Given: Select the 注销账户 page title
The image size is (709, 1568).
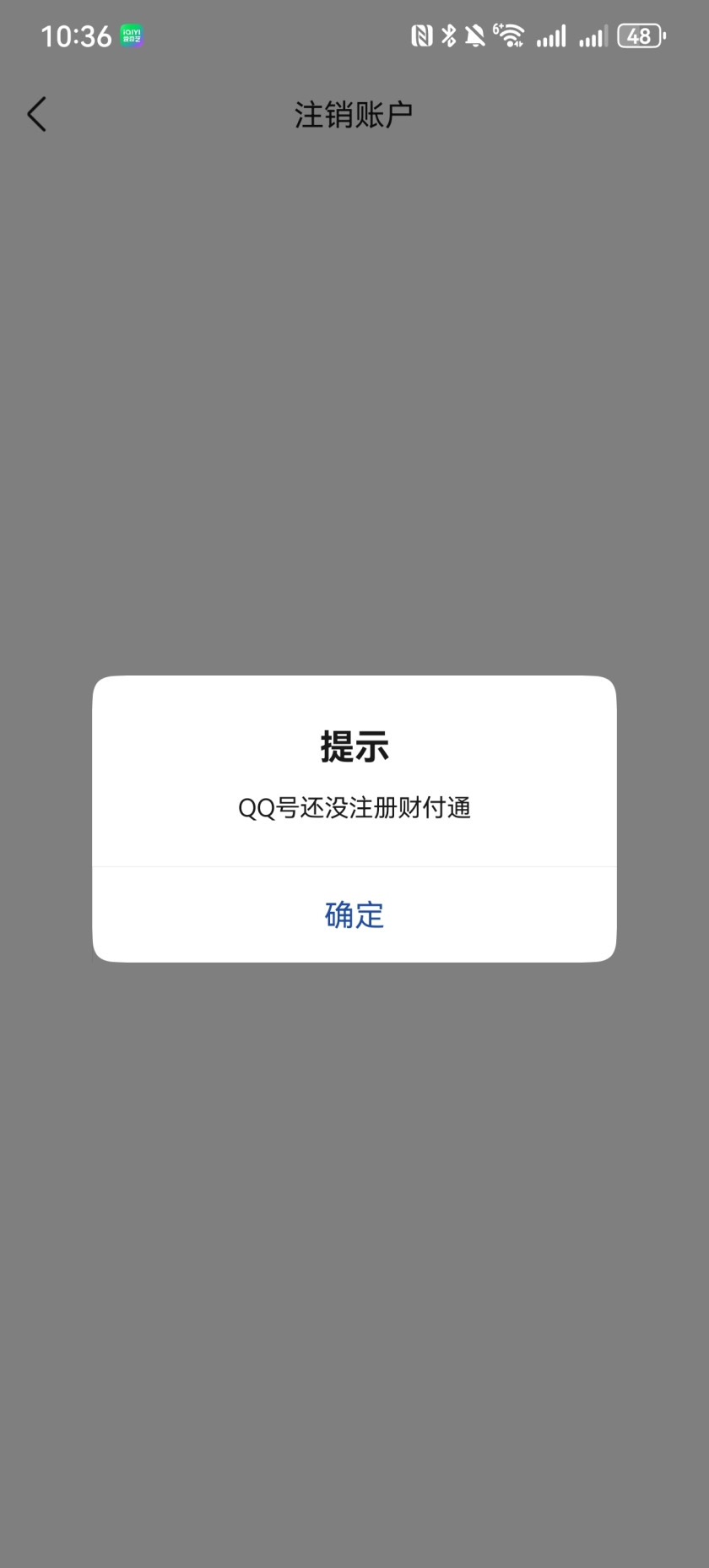Looking at the screenshot, I should tap(354, 113).
